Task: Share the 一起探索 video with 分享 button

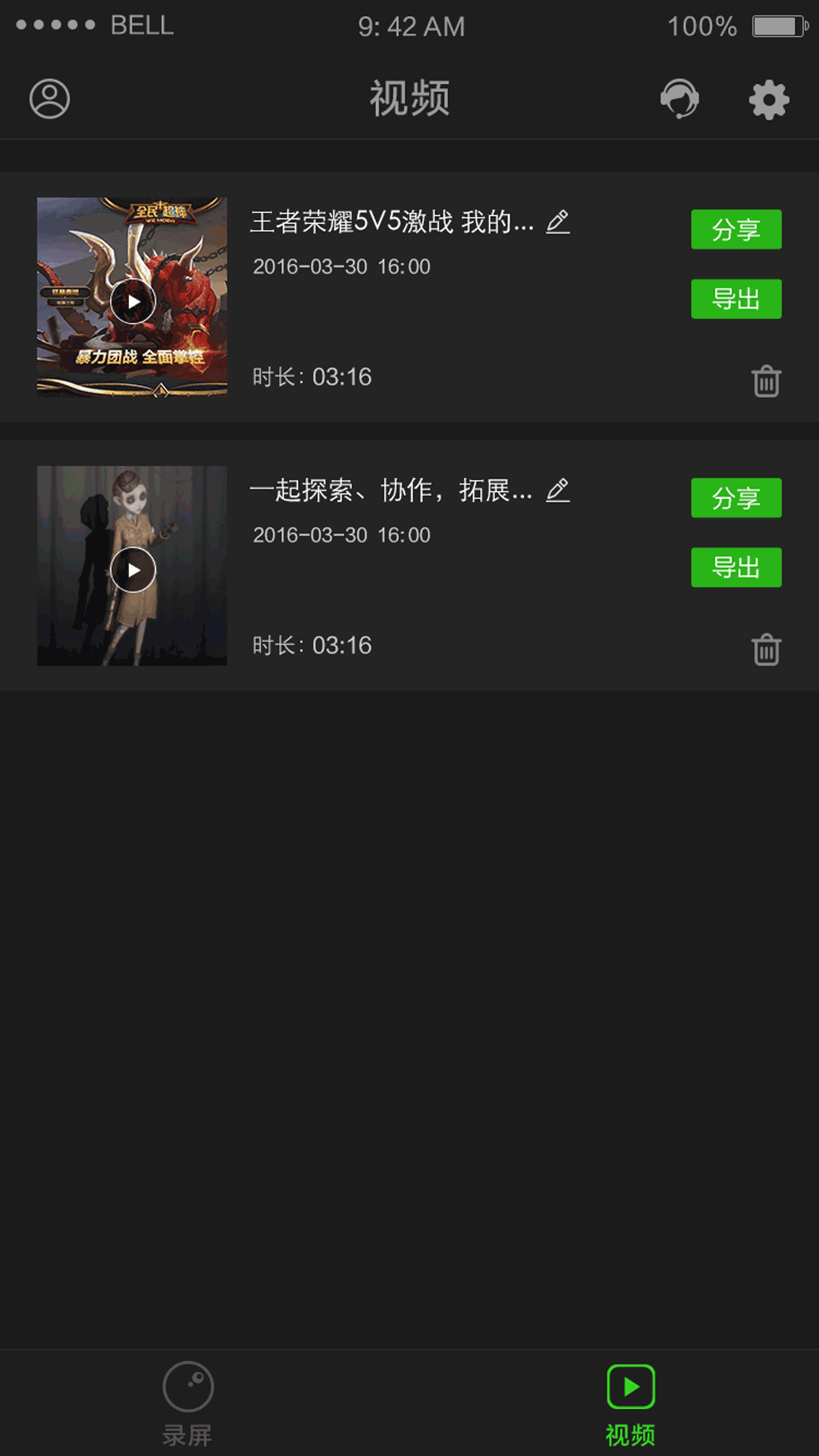Action: tap(736, 498)
